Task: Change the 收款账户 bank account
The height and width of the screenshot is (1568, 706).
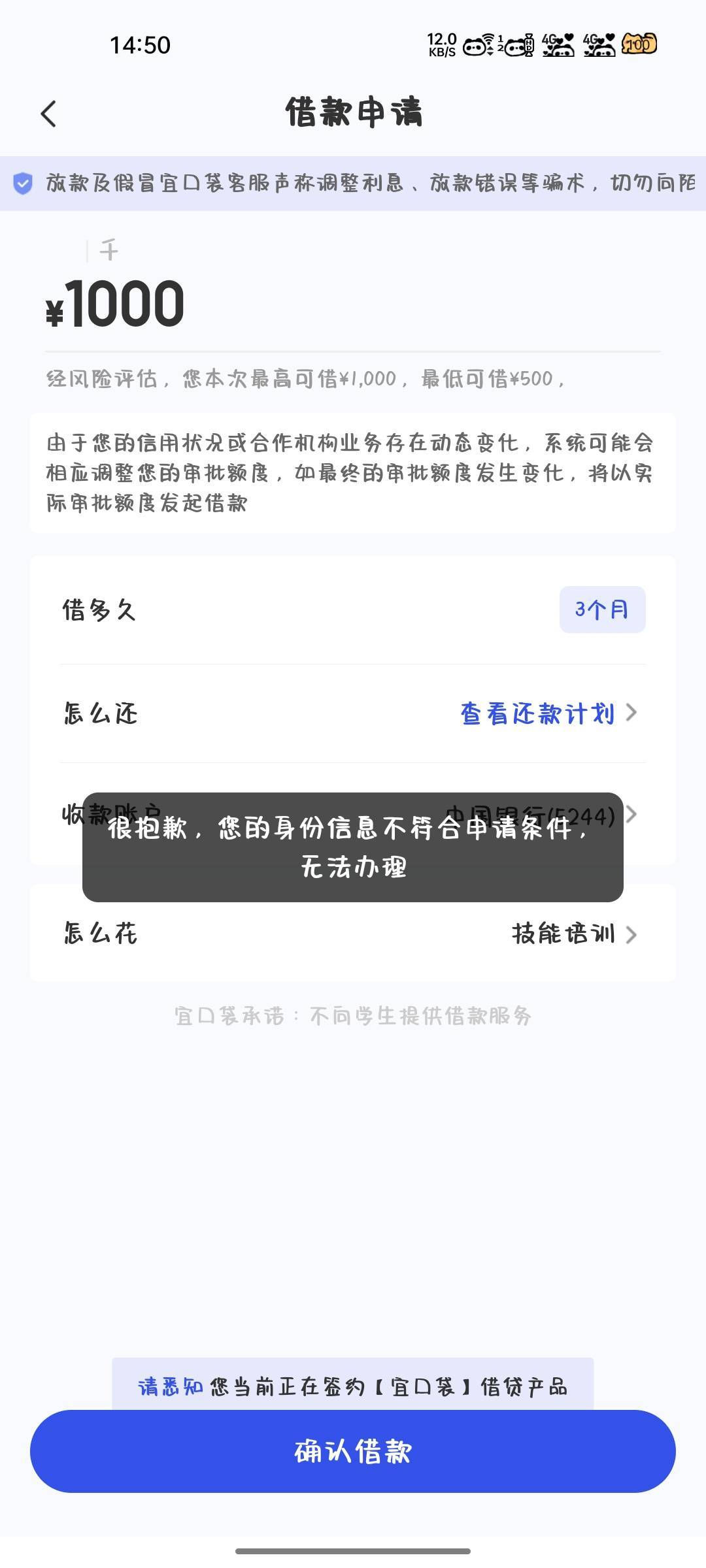Action: [353, 814]
